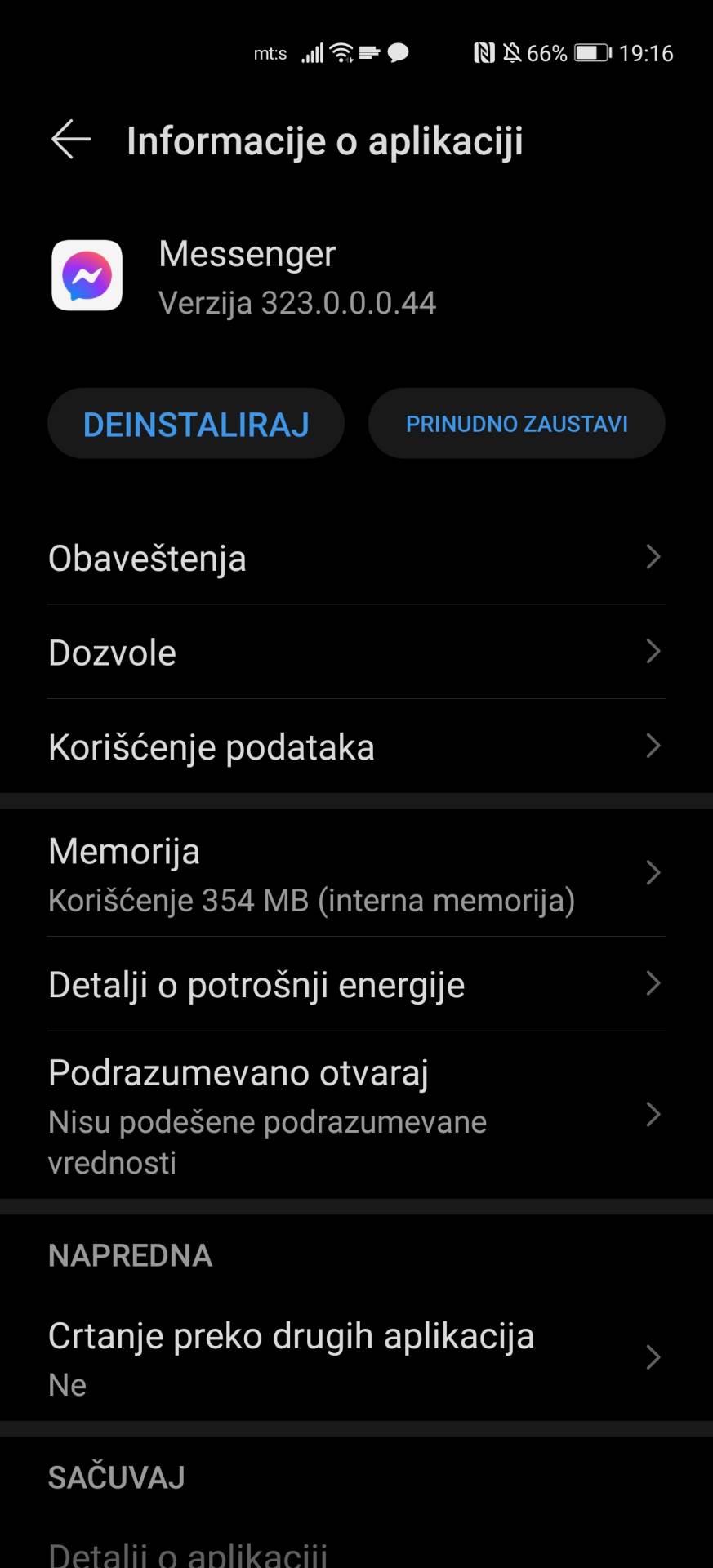713x1568 pixels.
Task: Open Korišćenje podataka data usage
Action: (x=356, y=746)
